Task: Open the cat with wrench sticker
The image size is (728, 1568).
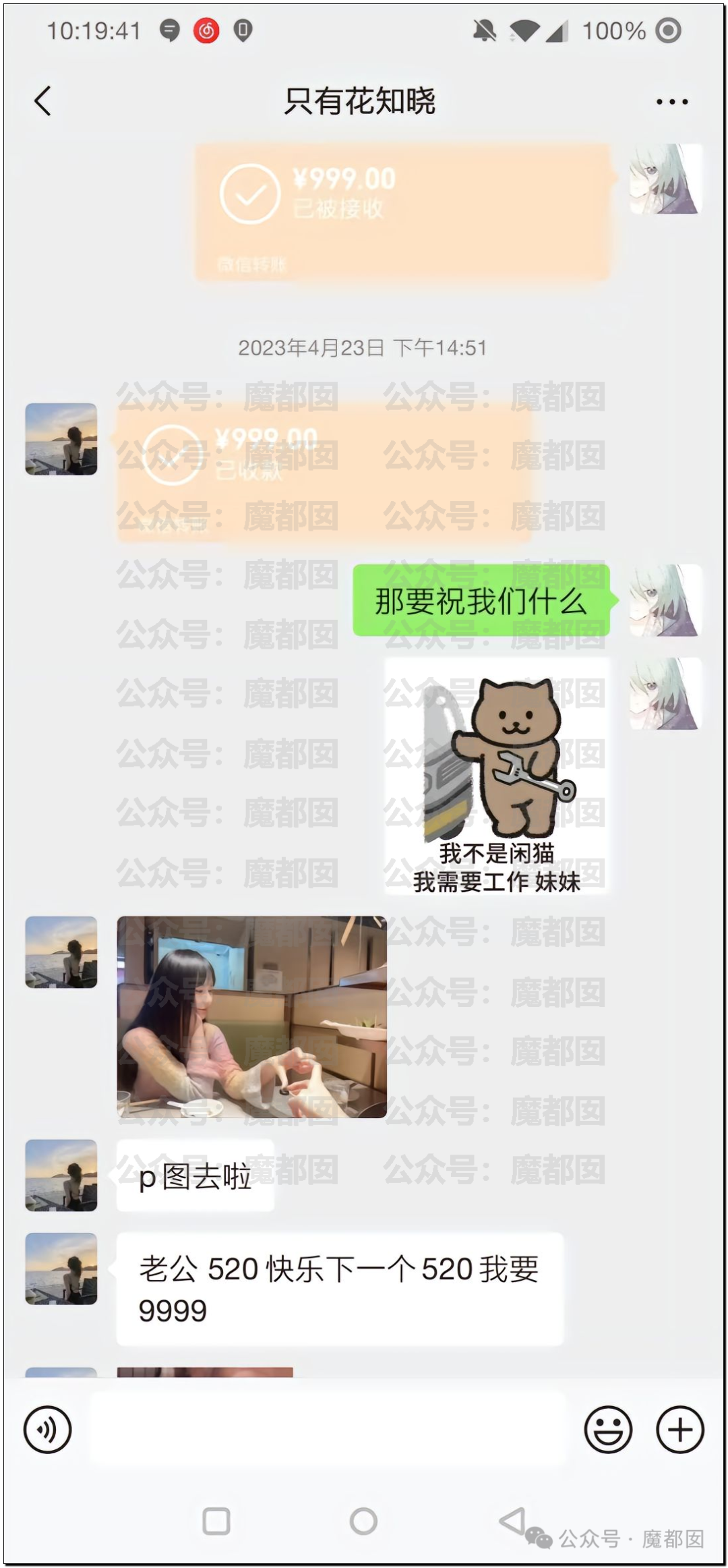Action: (x=497, y=776)
